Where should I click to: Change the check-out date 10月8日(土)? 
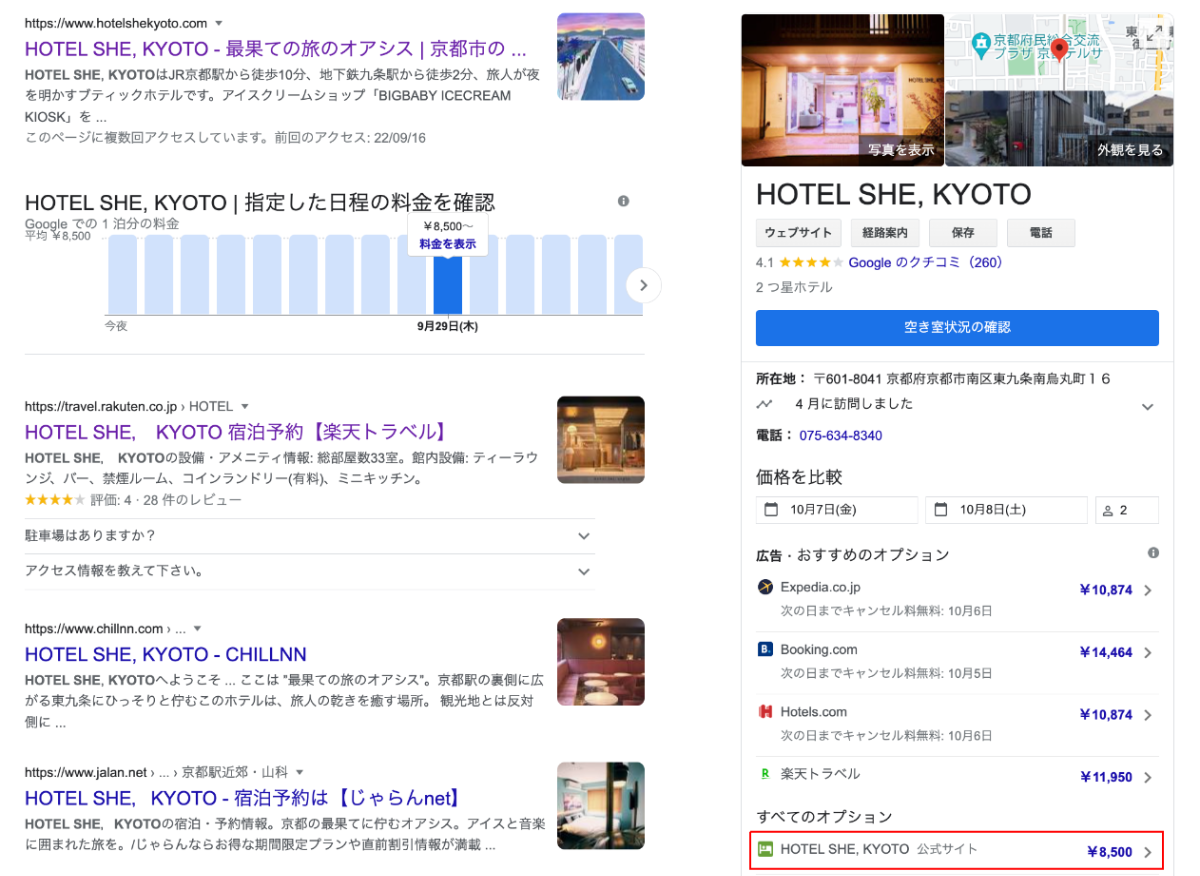1005,510
